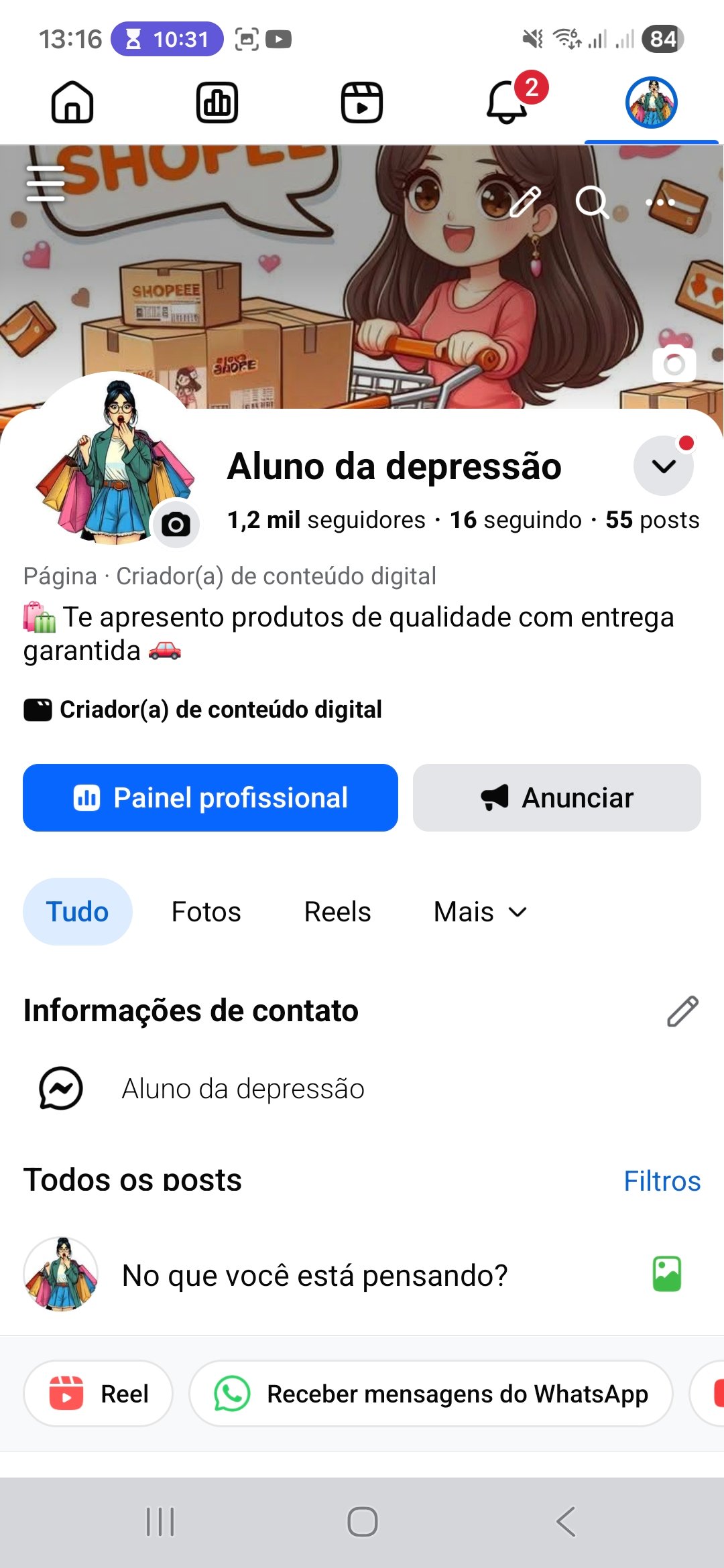Edit Informações de contato
Image resolution: width=724 pixels, height=1568 pixels.
(x=682, y=1011)
